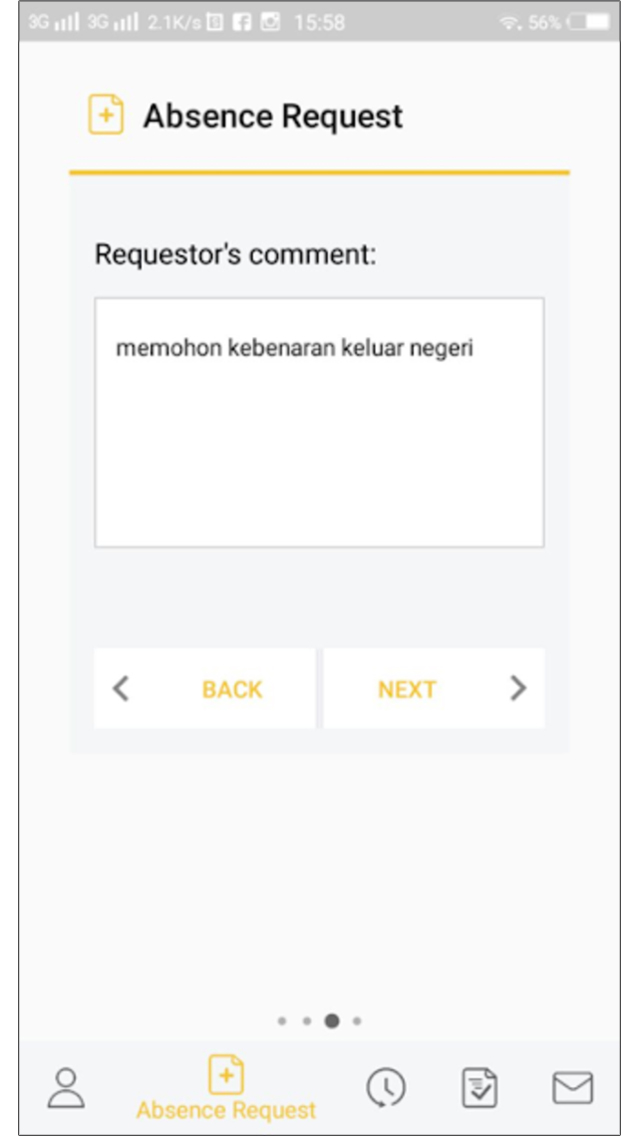Tap the Requestor's comment text box

point(319,422)
